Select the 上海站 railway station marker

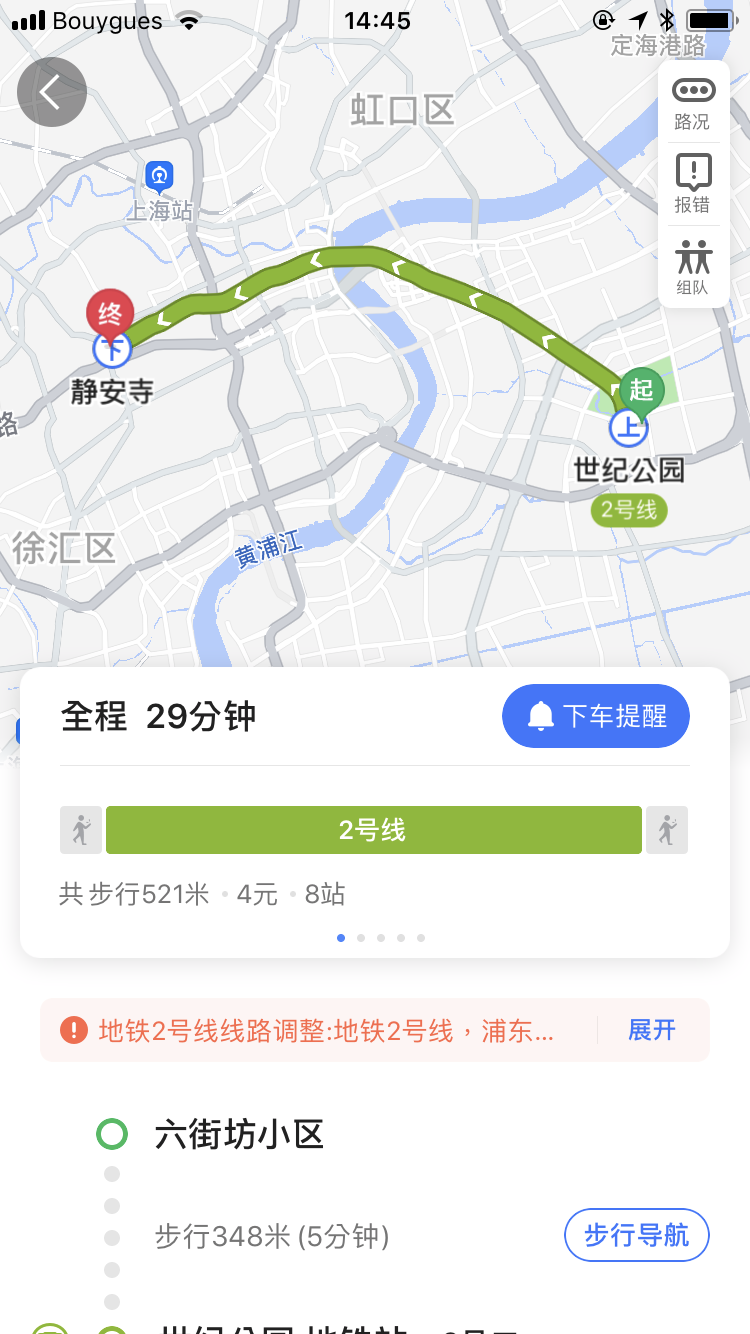159,177
